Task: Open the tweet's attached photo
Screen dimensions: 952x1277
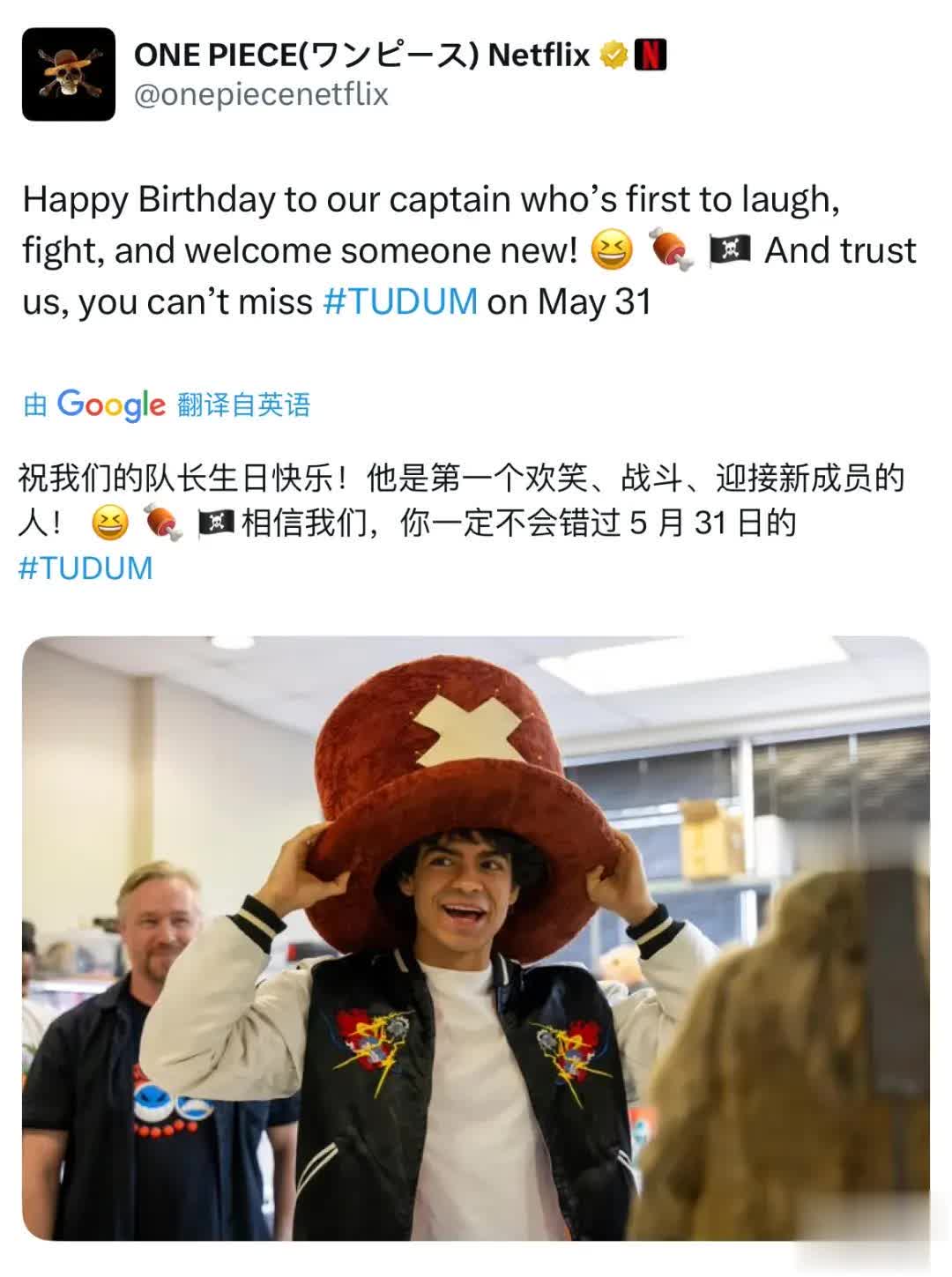Action: (x=476, y=938)
